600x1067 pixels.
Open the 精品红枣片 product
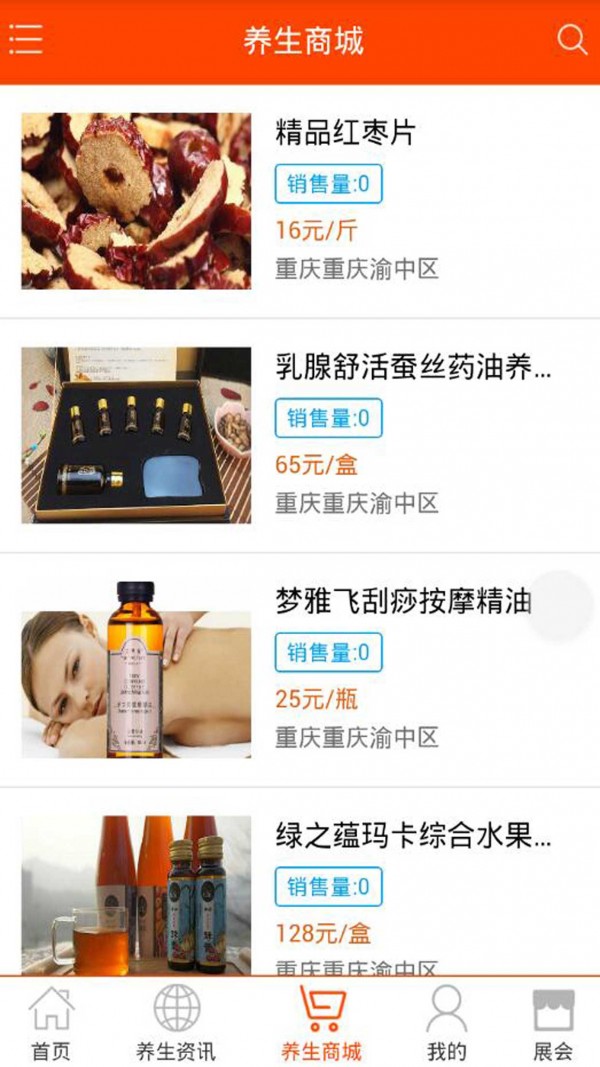(345, 133)
